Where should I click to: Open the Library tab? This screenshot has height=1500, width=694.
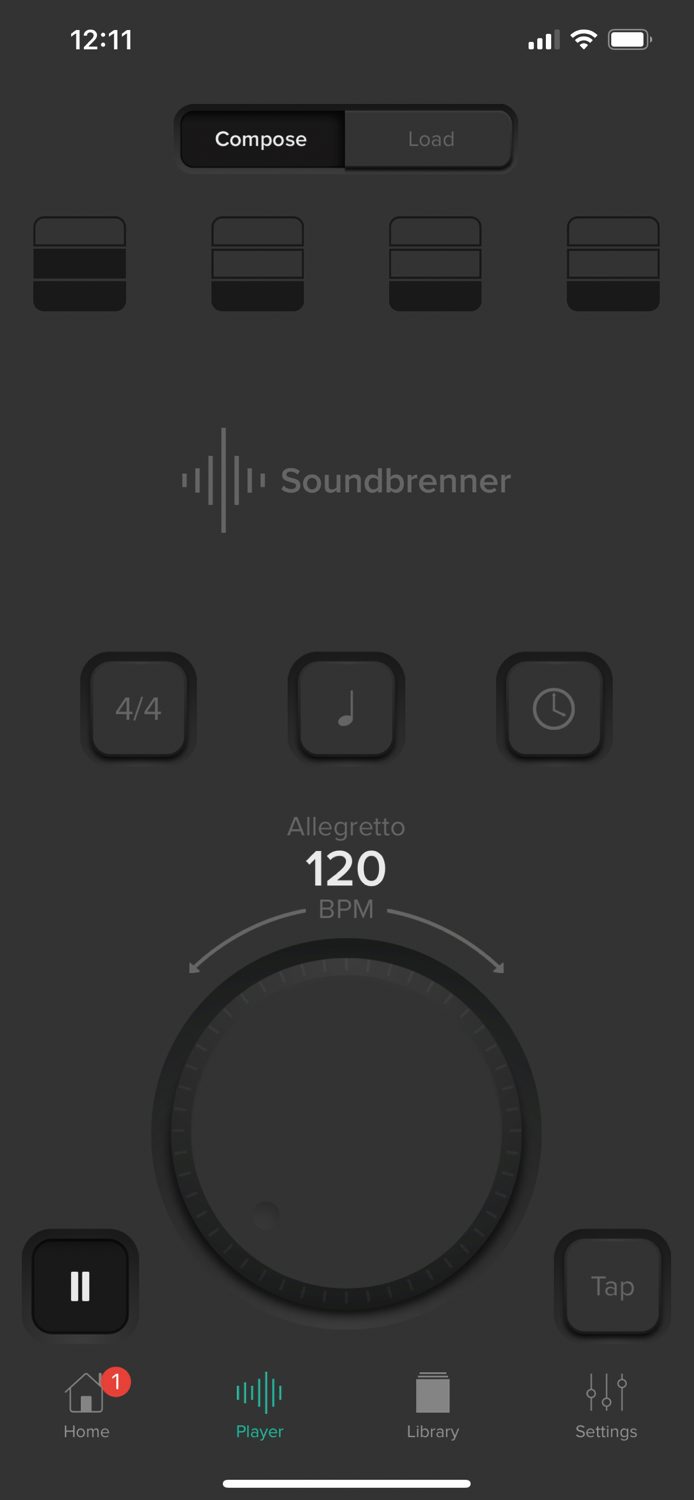(432, 1406)
